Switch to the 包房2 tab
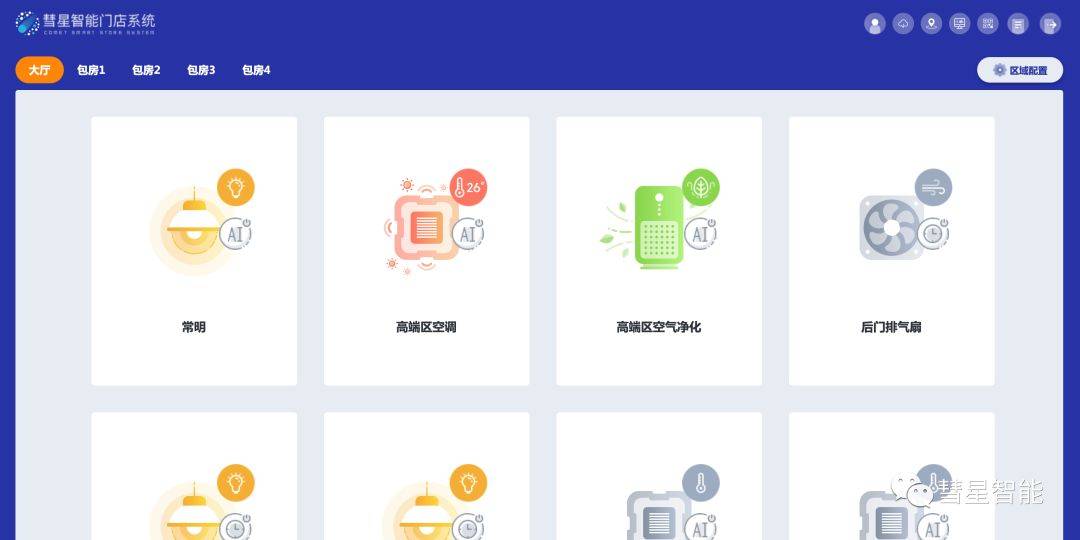This screenshot has width=1080, height=540. 146,70
